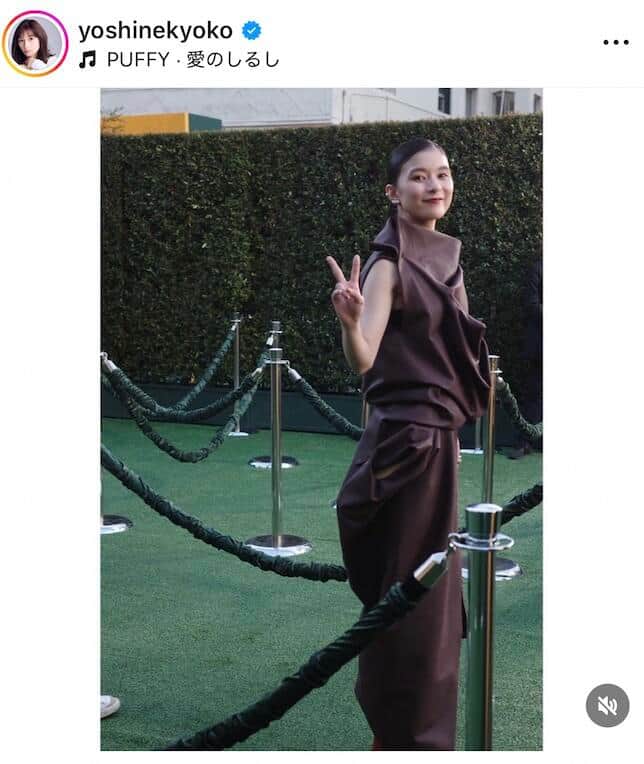Open the post's three-dot options menu
The width and height of the screenshot is (644, 764).
coord(615,42)
